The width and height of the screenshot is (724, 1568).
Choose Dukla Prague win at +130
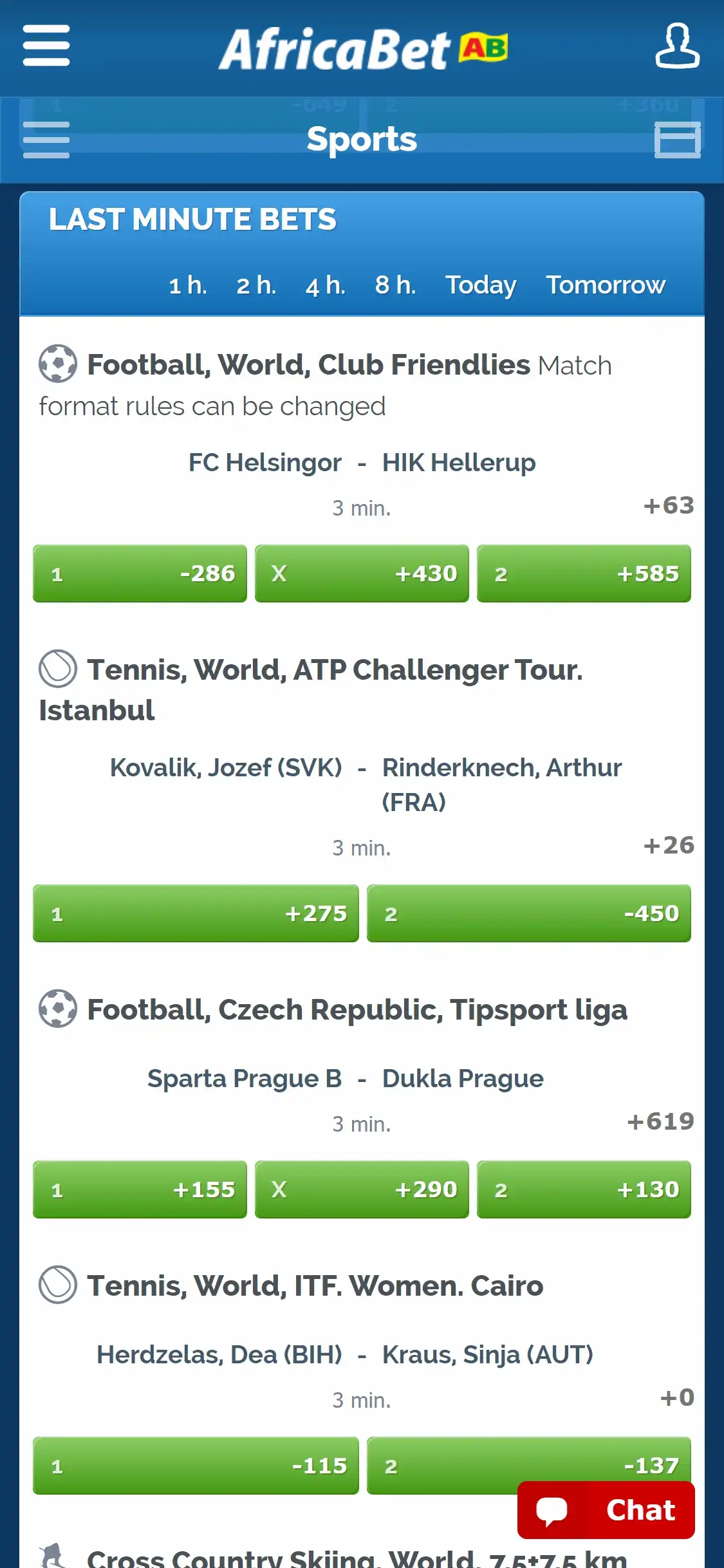pyautogui.click(x=584, y=1190)
